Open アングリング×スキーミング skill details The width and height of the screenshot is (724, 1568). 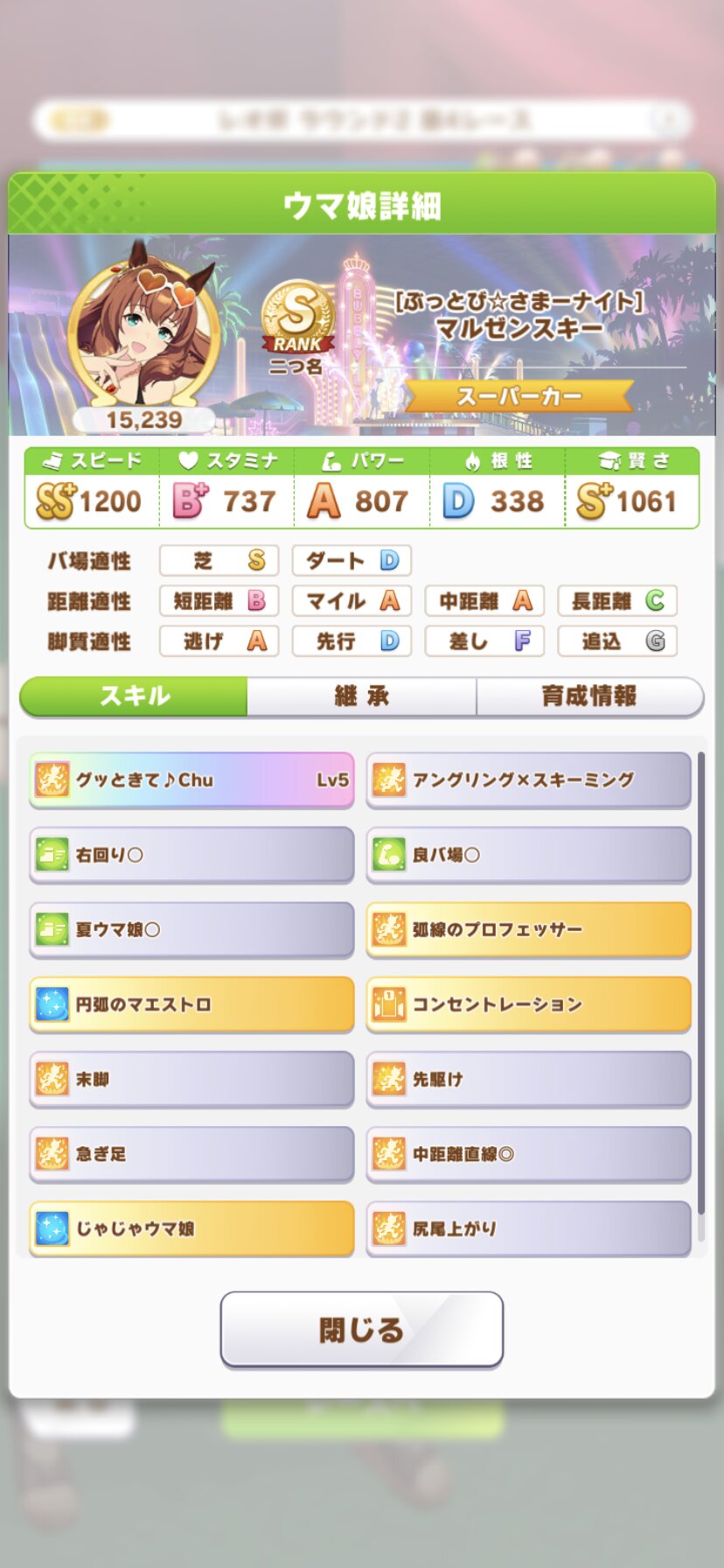tap(528, 780)
